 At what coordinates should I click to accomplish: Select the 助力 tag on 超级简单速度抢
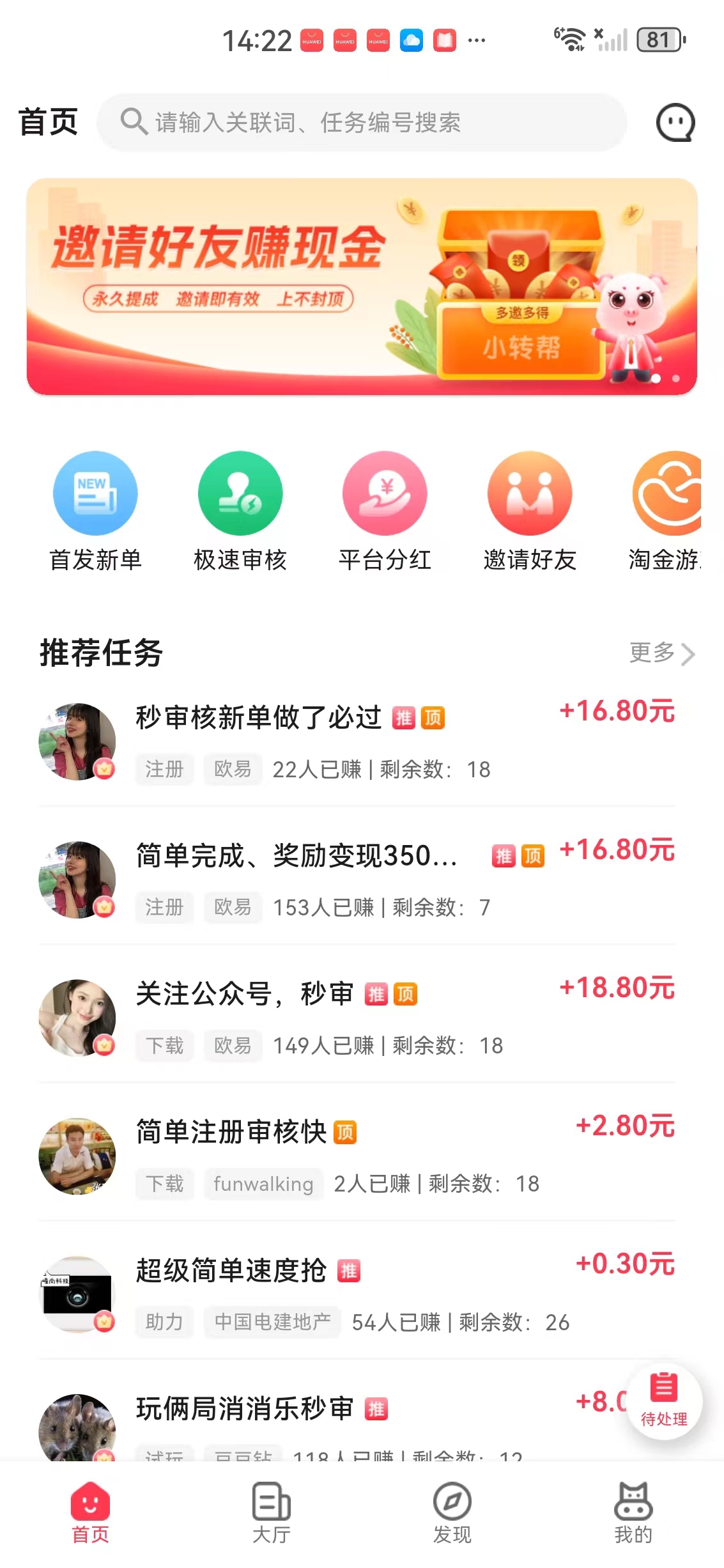(164, 1323)
